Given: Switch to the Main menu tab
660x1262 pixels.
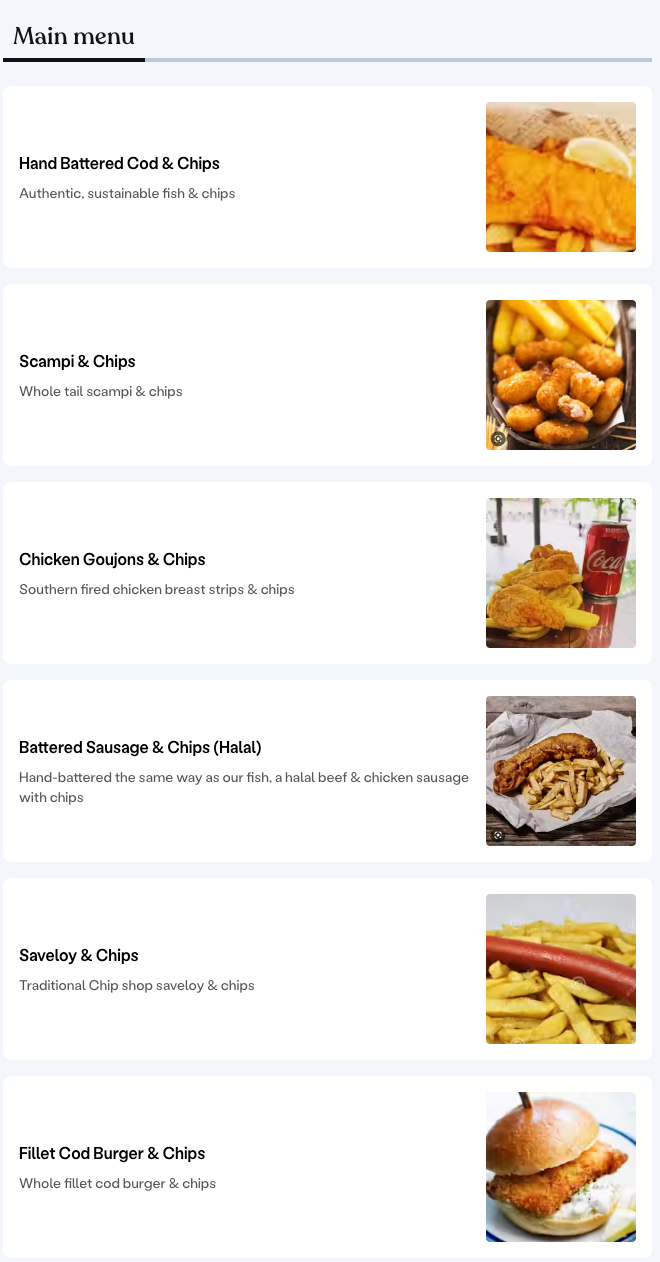Looking at the screenshot, I should 74,37.
